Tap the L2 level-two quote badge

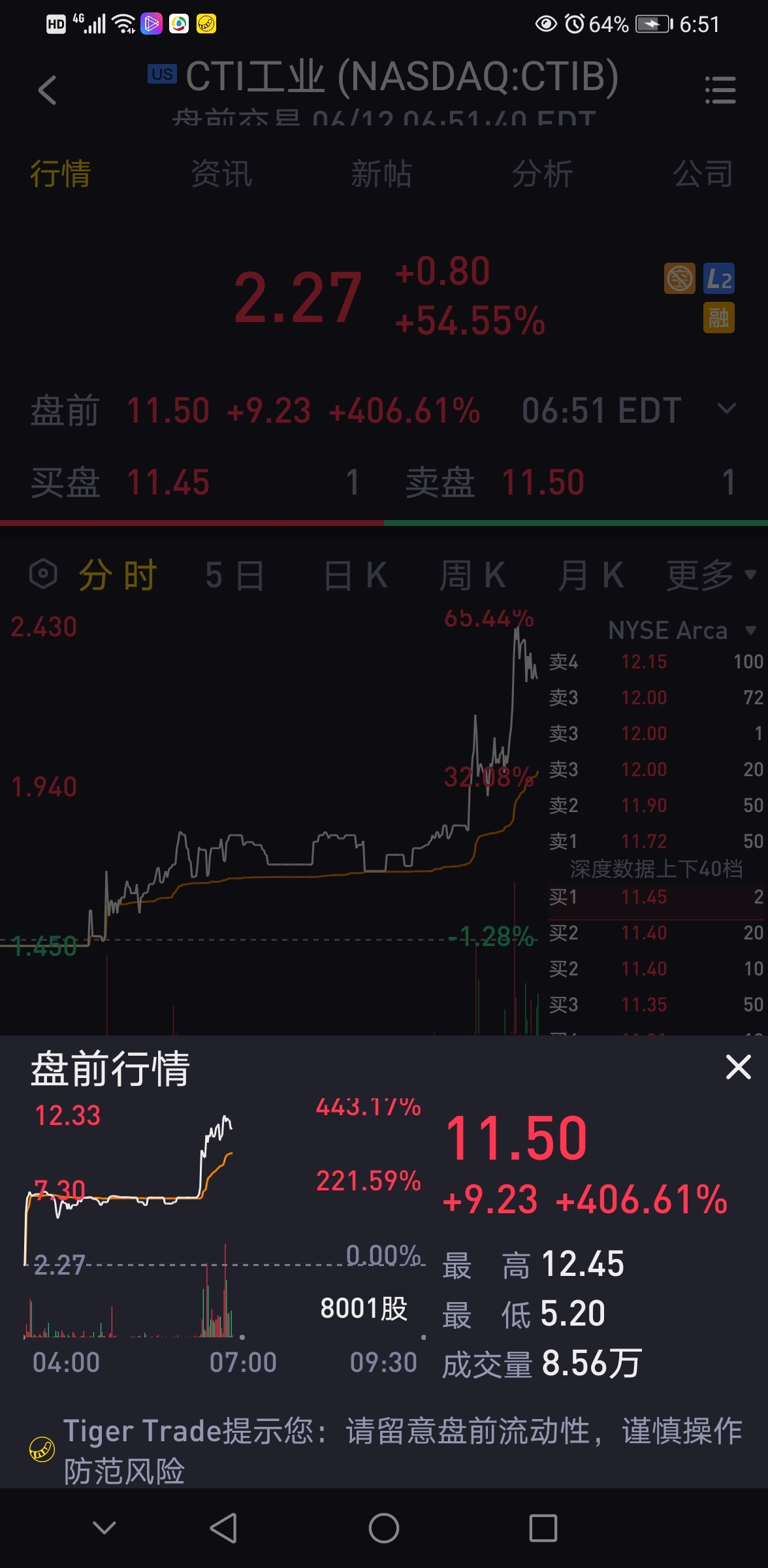[719, 279]
